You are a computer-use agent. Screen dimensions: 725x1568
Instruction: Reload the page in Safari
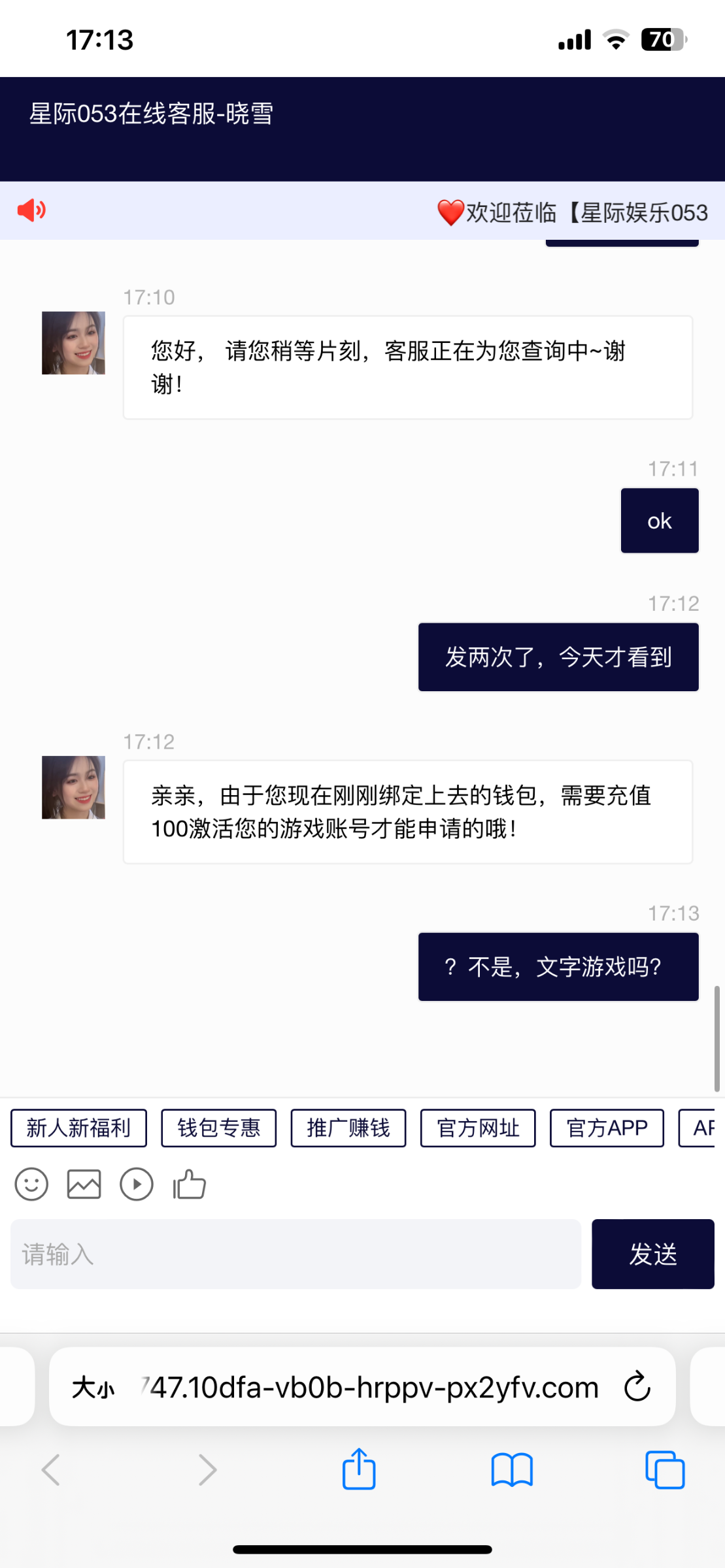[637, 1387]
